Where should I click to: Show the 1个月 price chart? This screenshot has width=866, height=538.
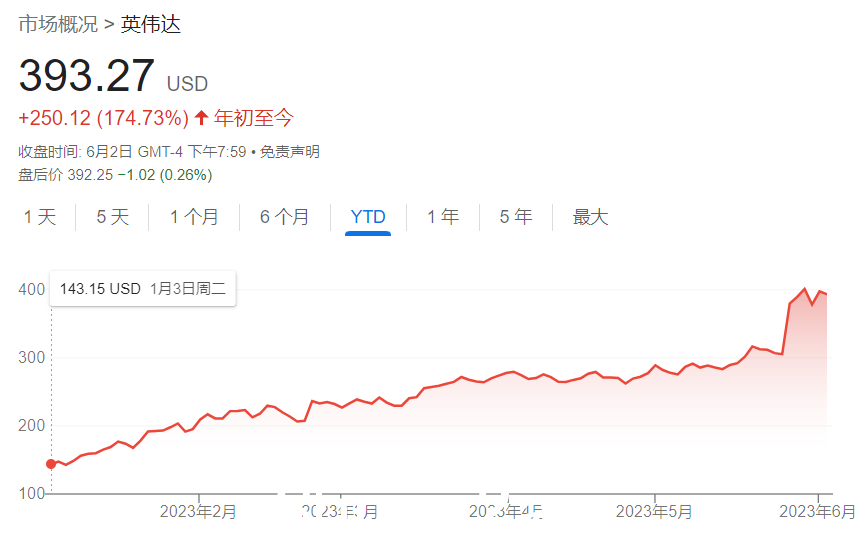pos(194,217)
